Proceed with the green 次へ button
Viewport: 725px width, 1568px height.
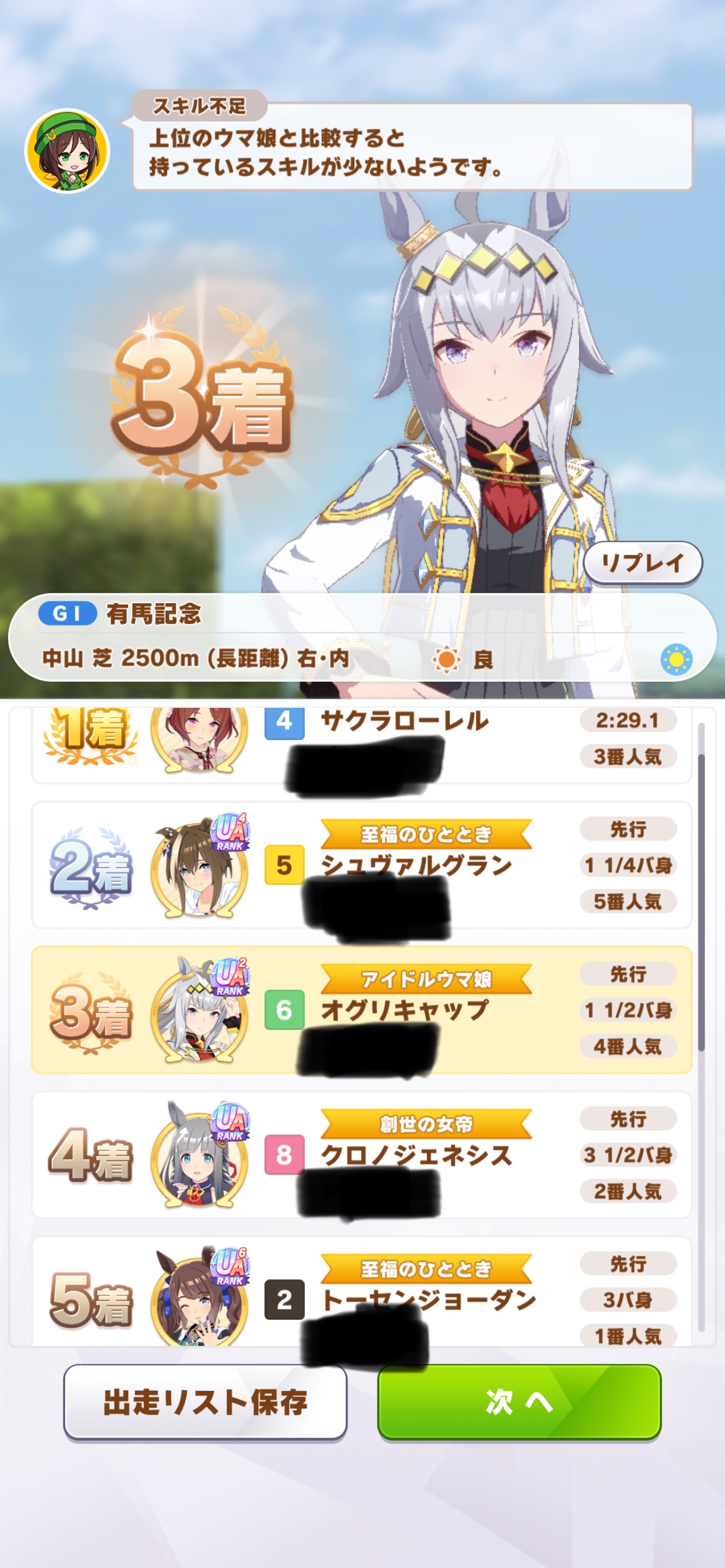coord(519,1402)
